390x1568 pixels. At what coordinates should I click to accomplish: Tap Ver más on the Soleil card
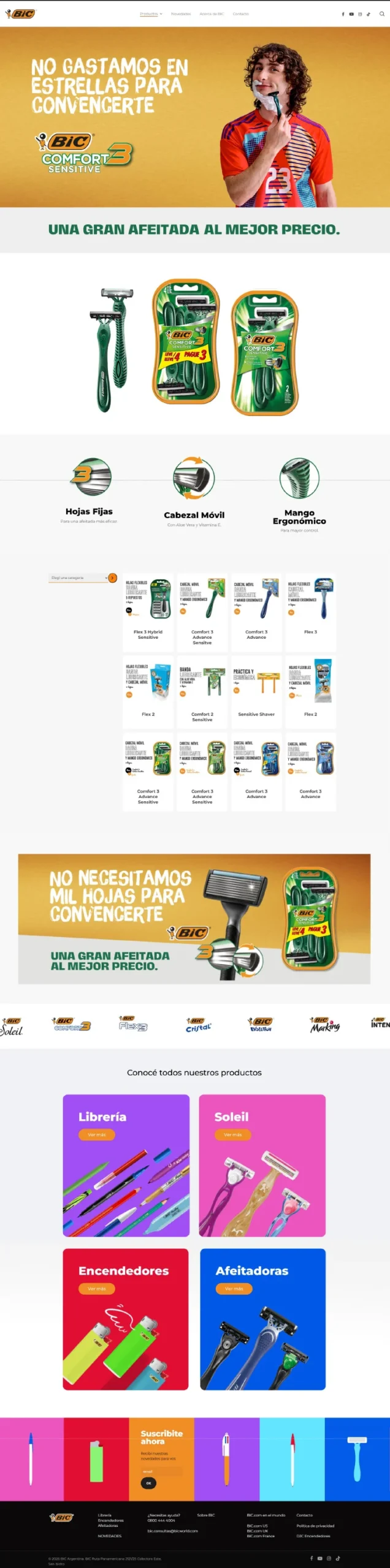click(232, 1134)
